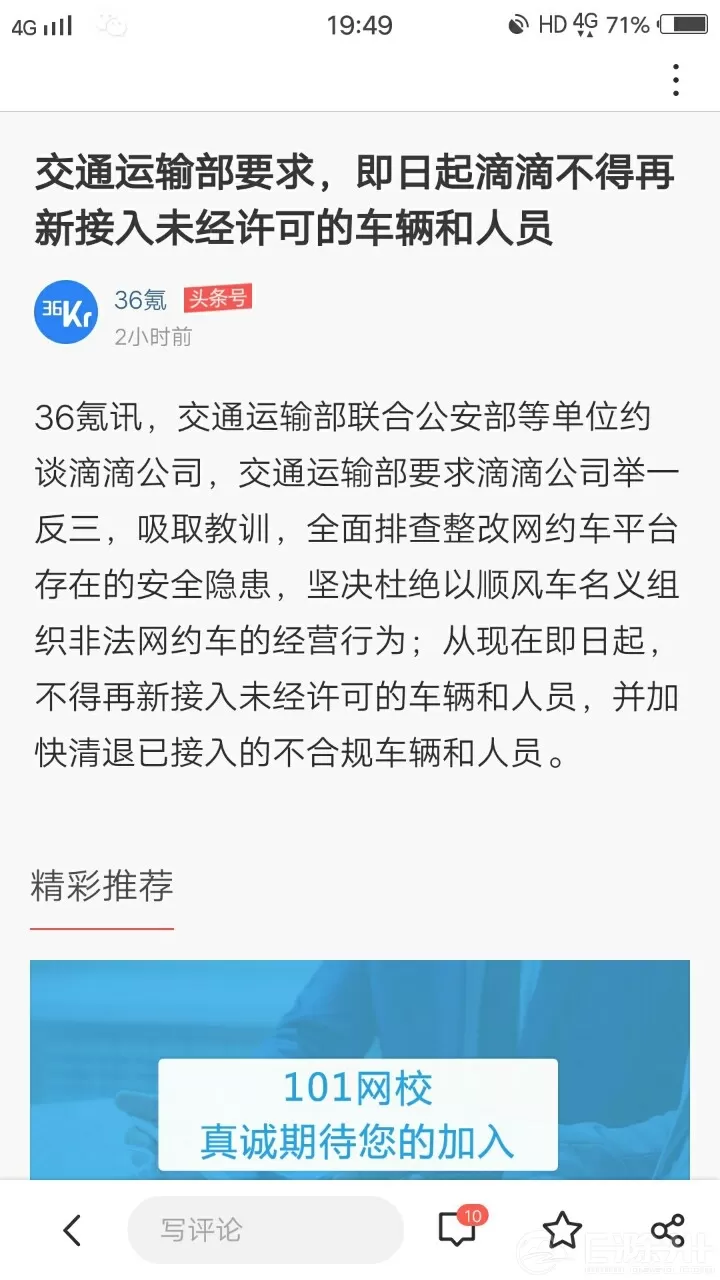Open the 101网校 recommended ad card
The image size is (720, 1280).
[360, 1090]
